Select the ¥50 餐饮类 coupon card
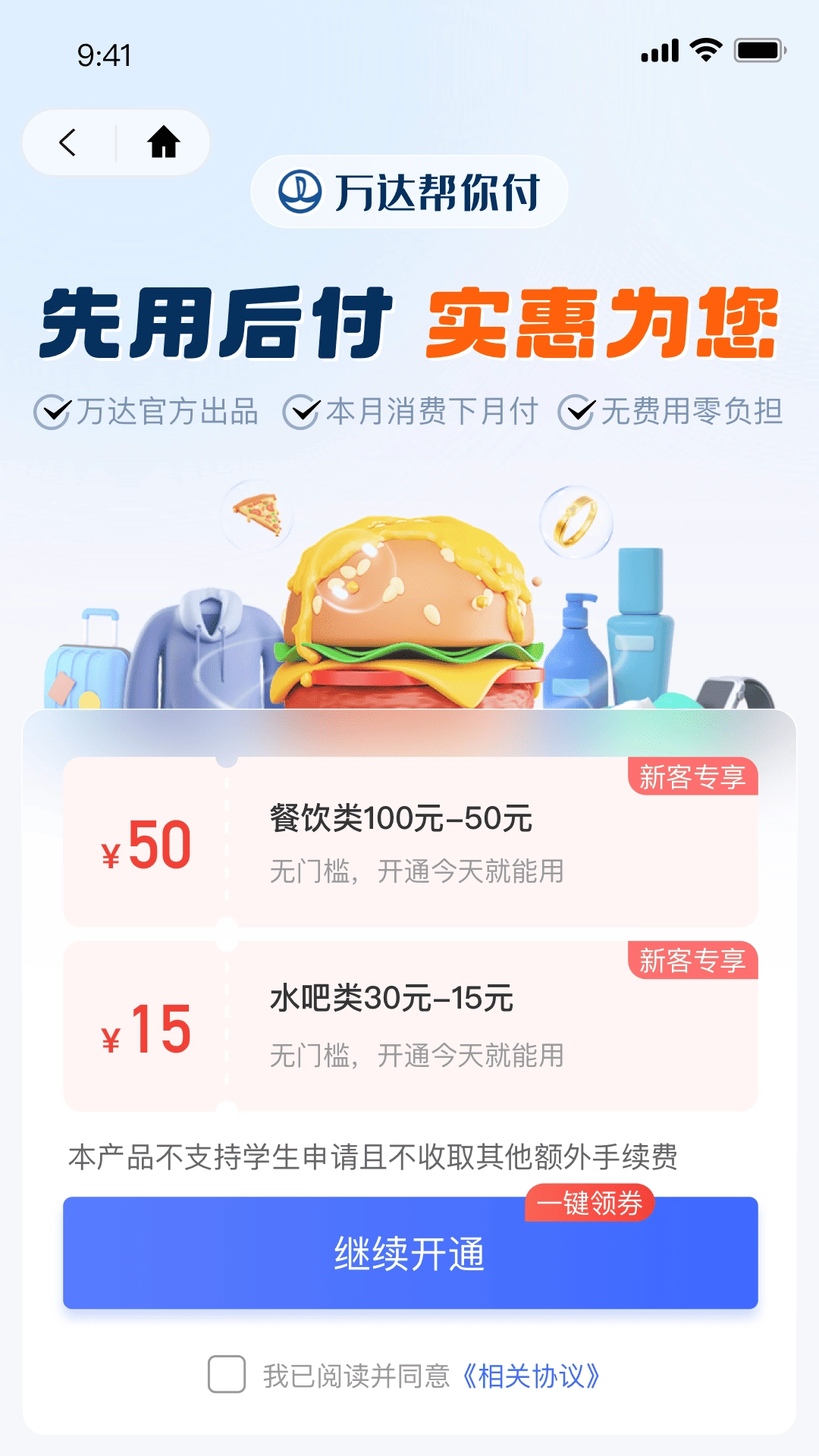 tap(409, 842)
